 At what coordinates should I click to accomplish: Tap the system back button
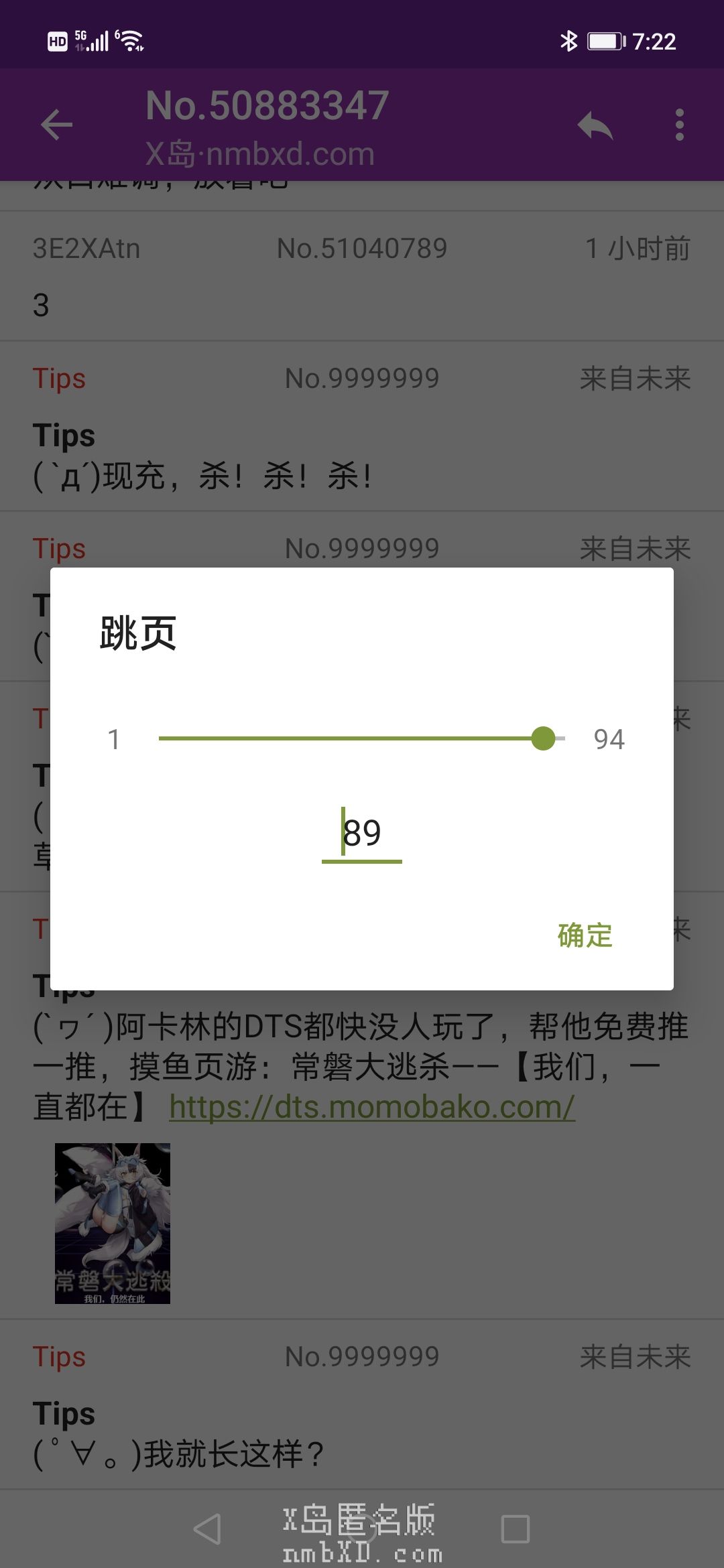[207, 1529]
